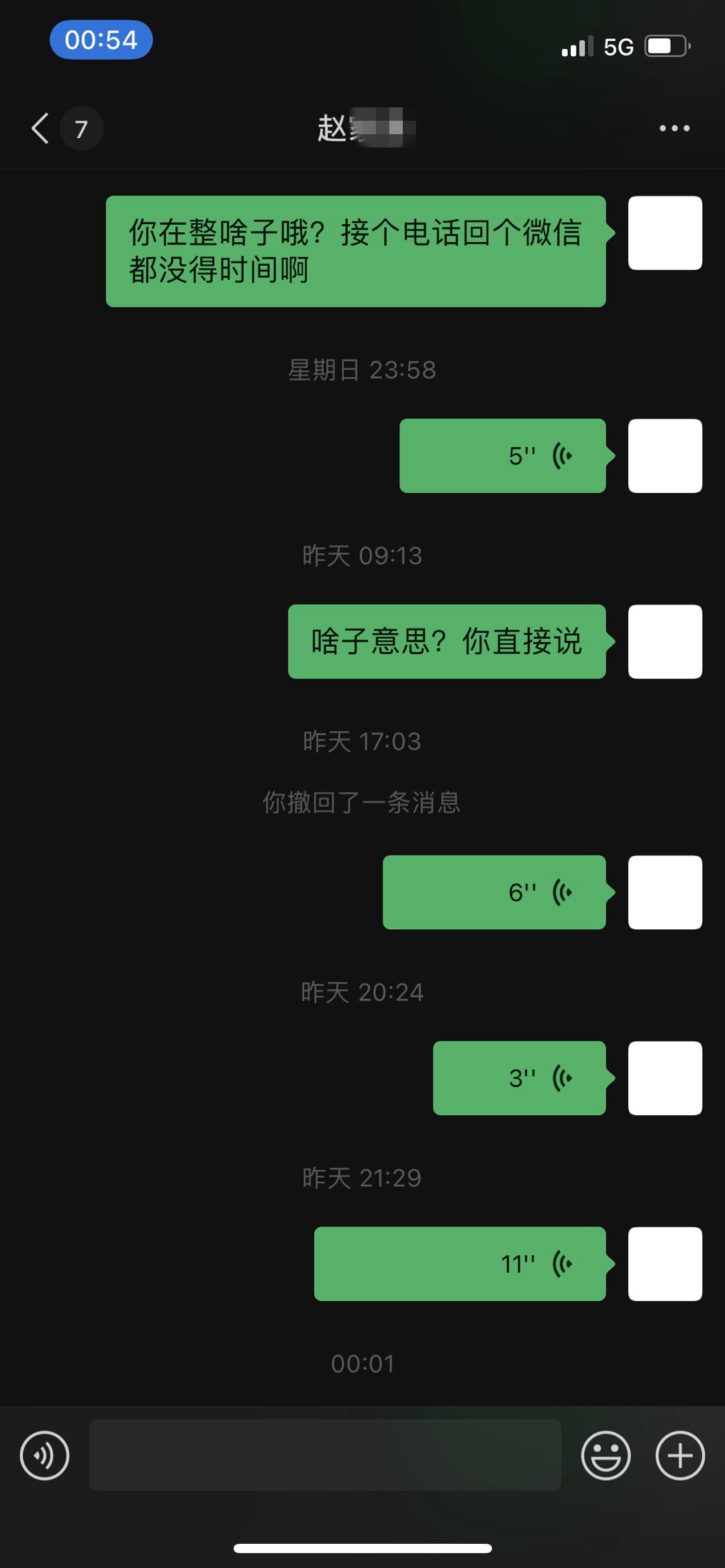Open the emoji sticker panel

point(606,1455)
